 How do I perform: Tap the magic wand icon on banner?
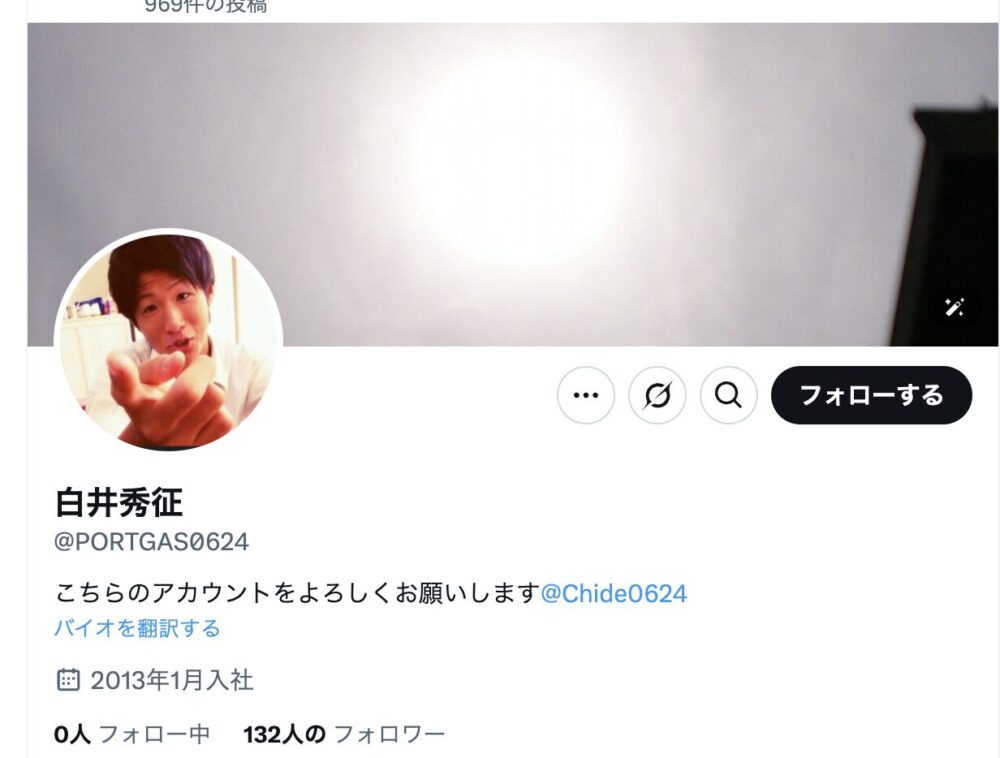(954, 308)
